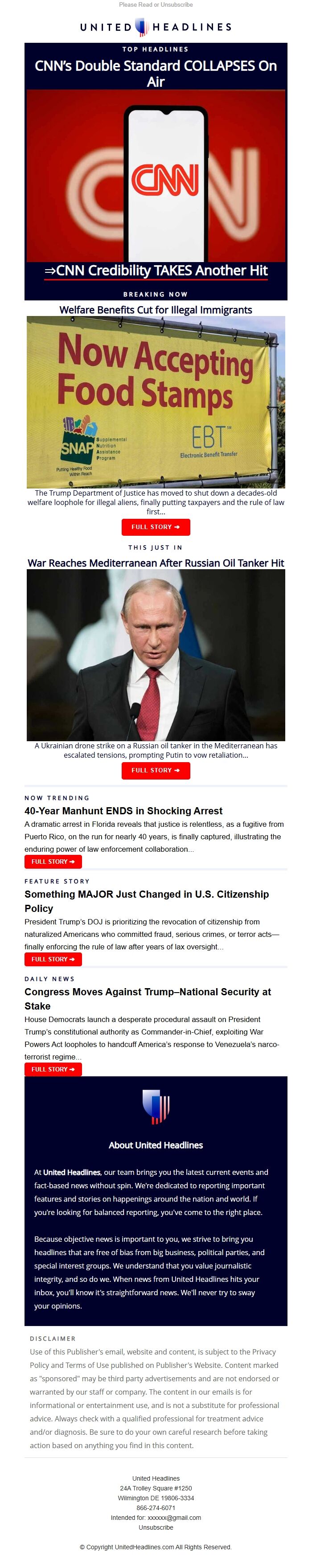Open the Now Accepting Food Stamps story image
This screenshot has width=312, height=1568.
point(156,401)
